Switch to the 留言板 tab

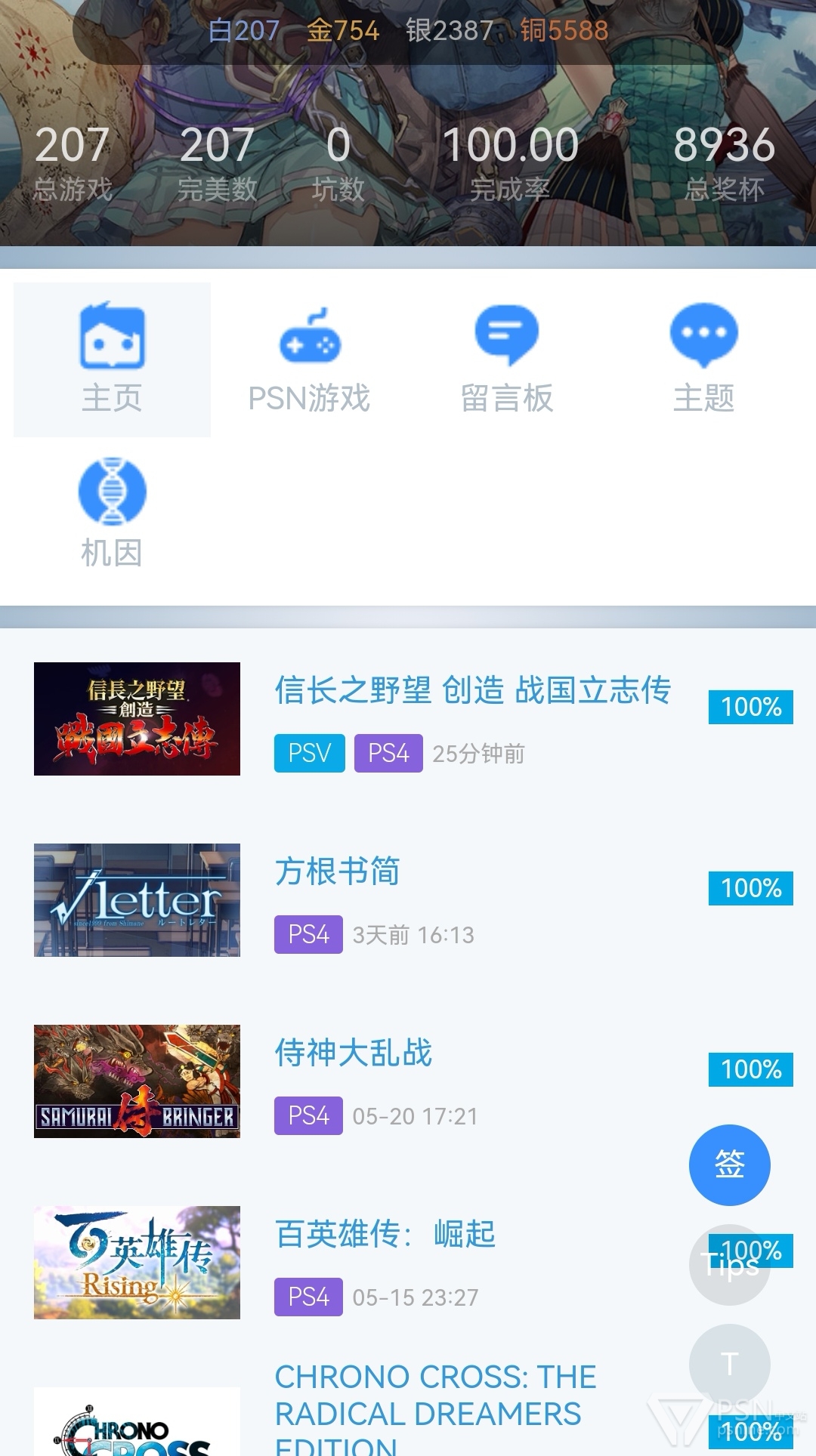507,359
